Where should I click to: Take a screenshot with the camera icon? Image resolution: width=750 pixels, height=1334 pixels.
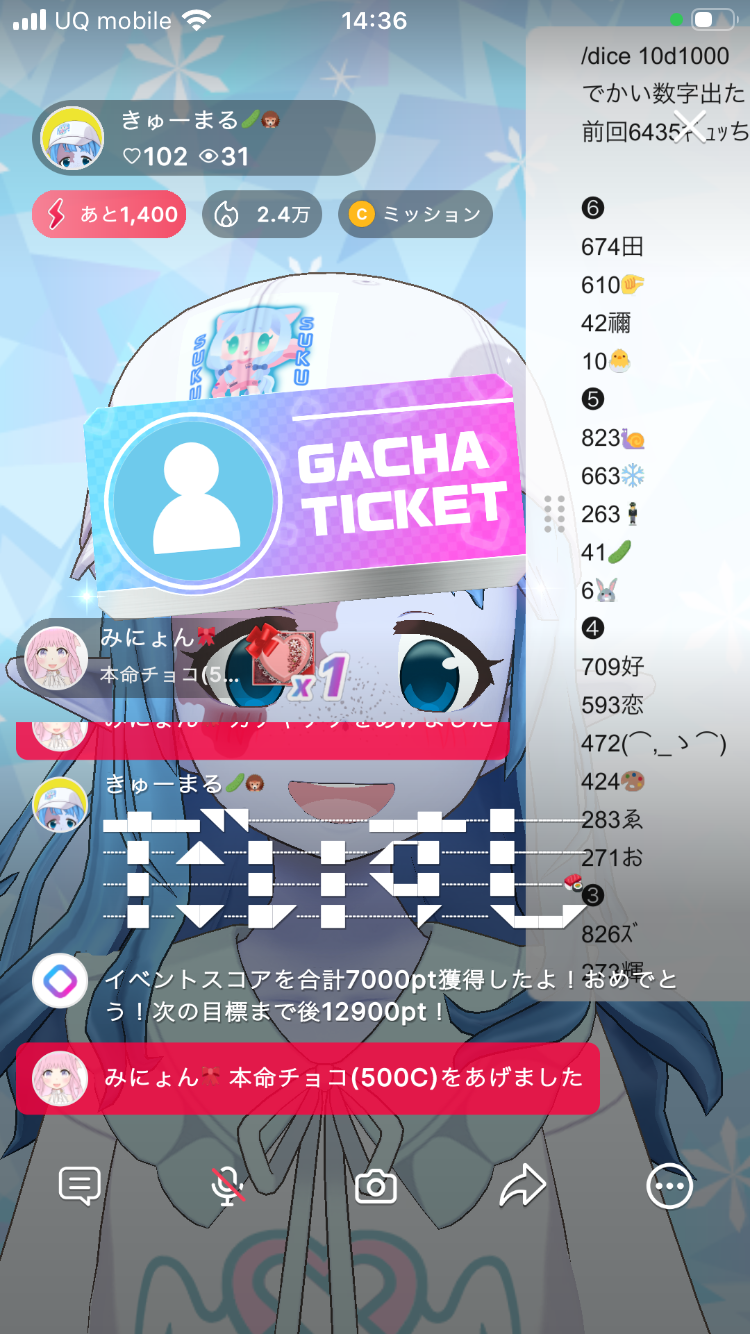click(376, 1186)
